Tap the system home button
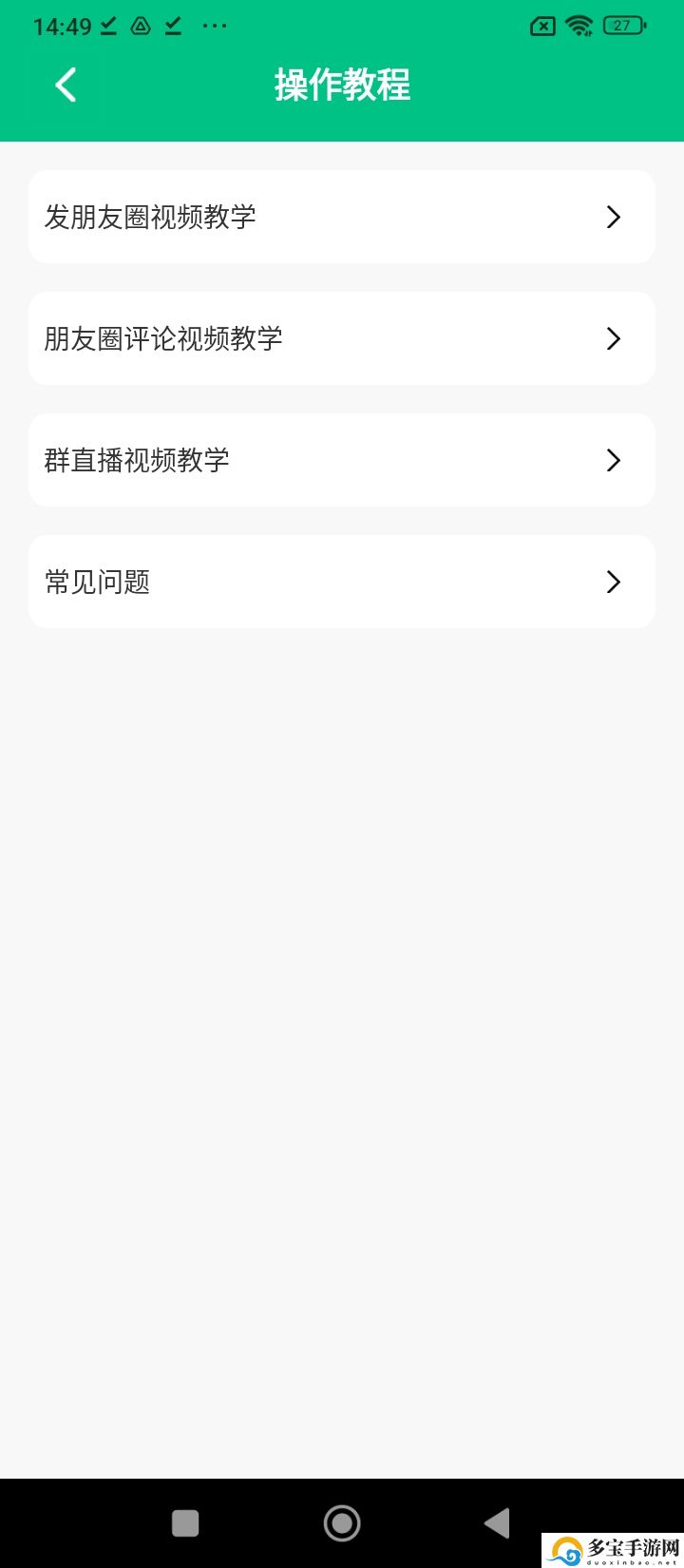The height and width of the screenshot is (1568, 684). (342, 1523)
